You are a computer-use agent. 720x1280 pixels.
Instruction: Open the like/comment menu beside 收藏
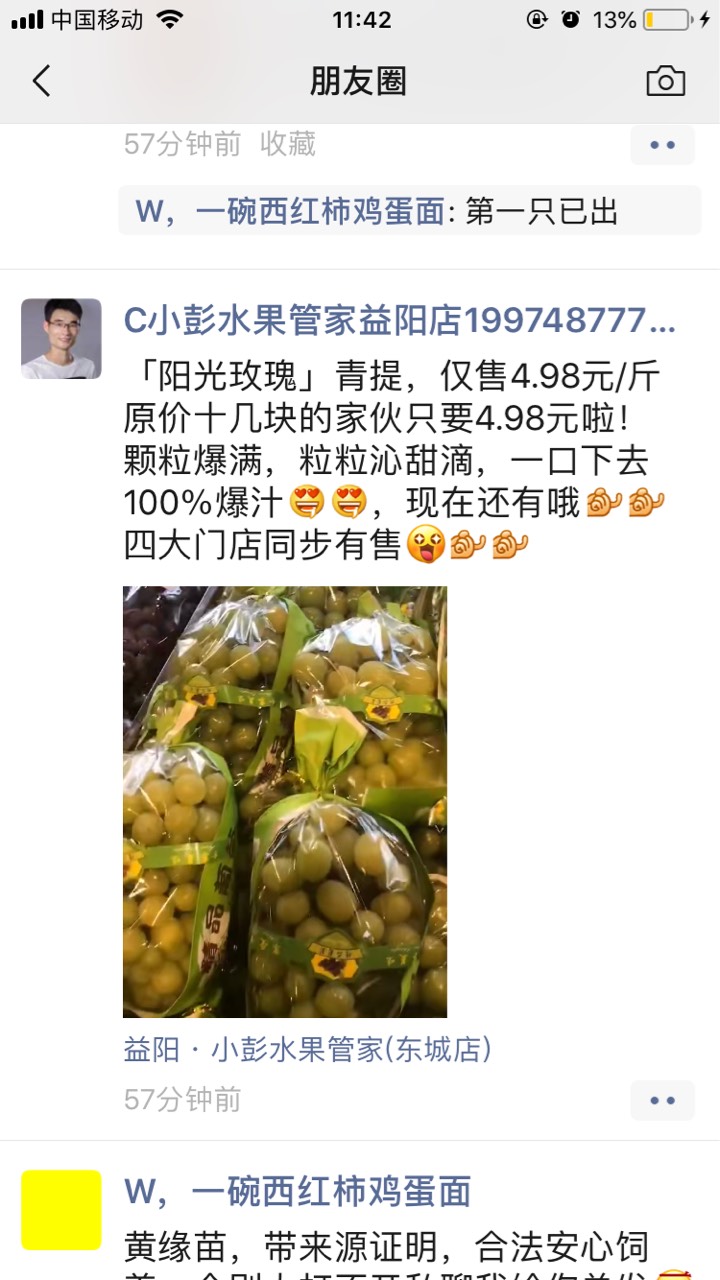(662, 145)
